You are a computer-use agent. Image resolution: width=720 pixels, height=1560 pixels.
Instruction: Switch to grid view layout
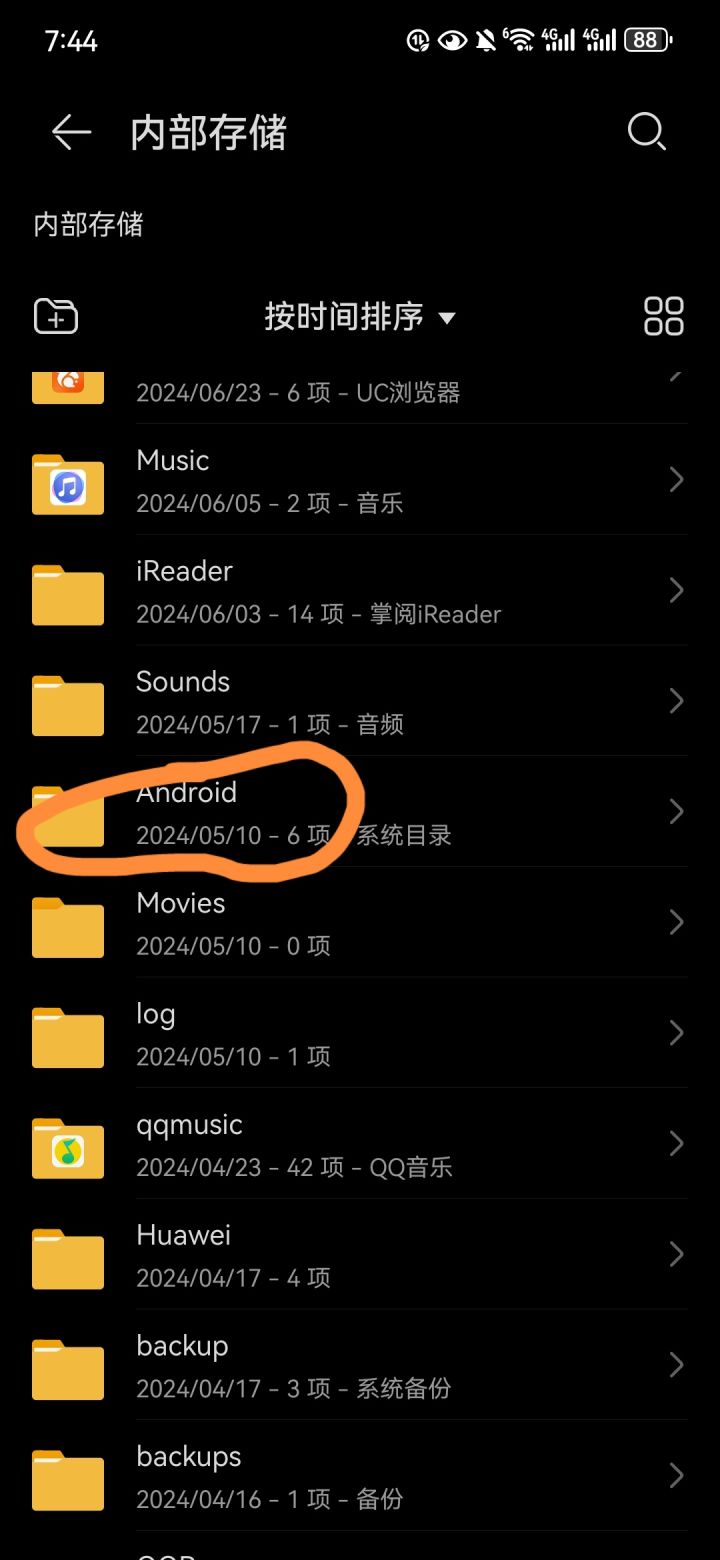coord(662,316)
